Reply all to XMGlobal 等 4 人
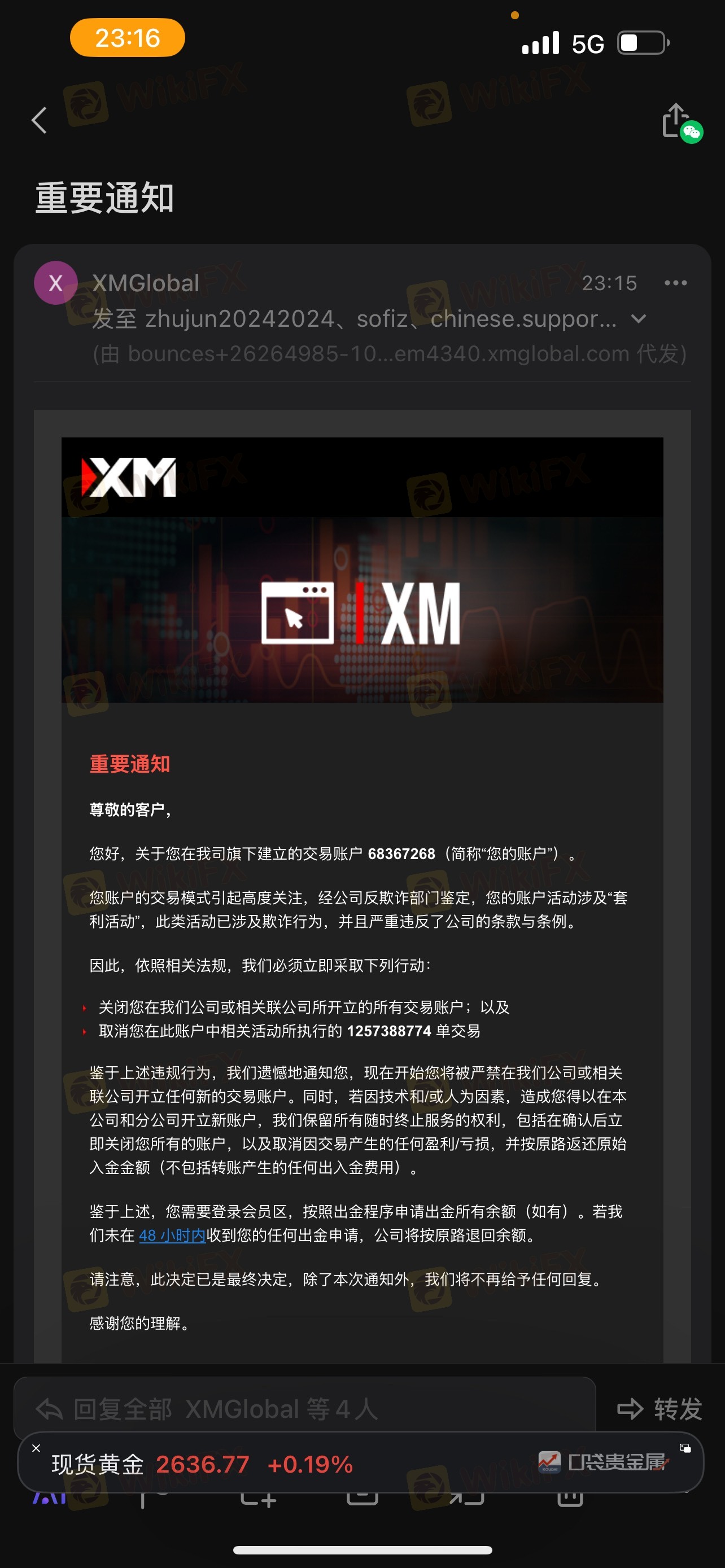Viewport: 725px width, 1568px height. (x=207, y=1408)
